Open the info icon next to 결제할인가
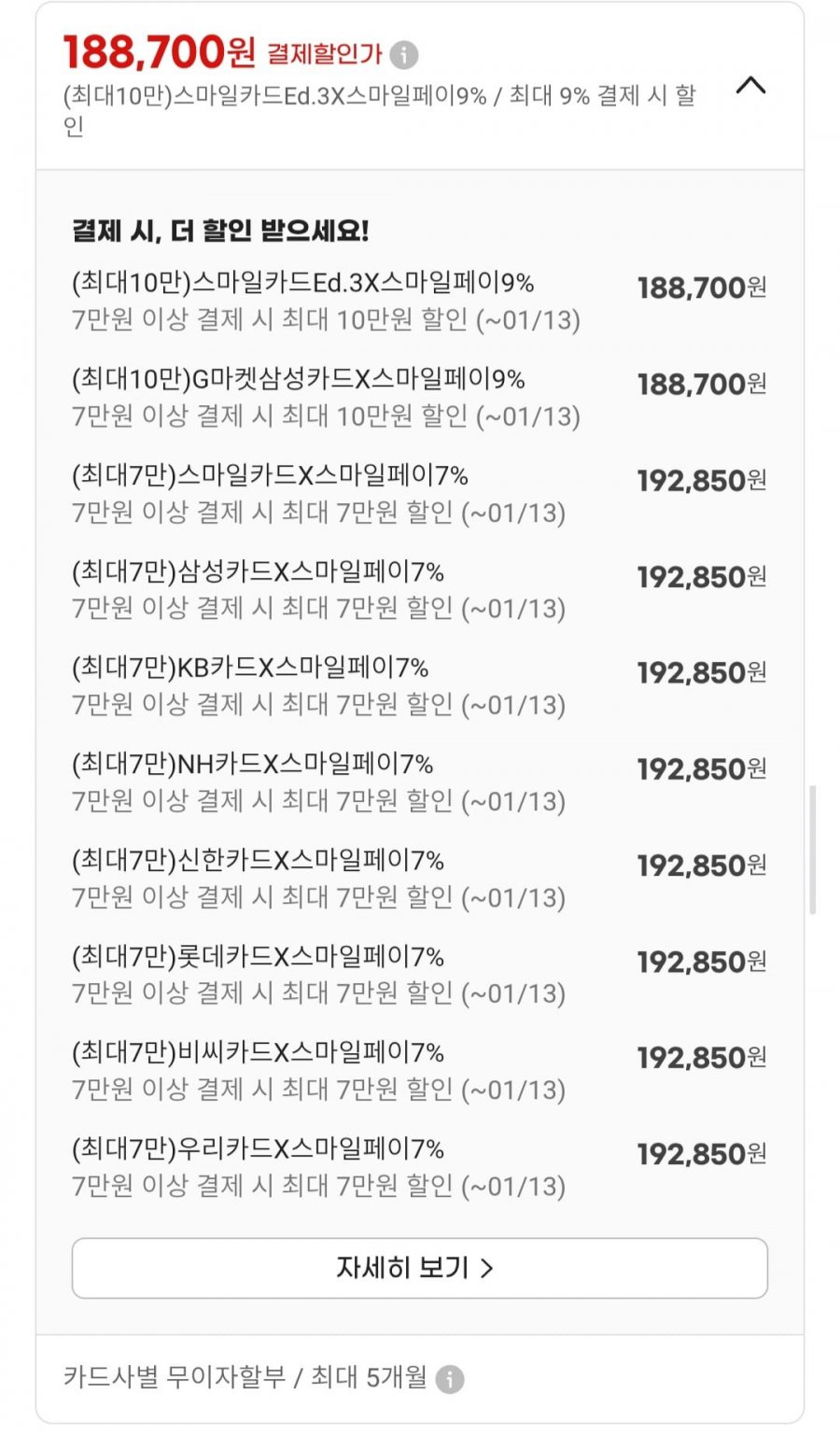 pyautogui.click(x=403, y=55)
